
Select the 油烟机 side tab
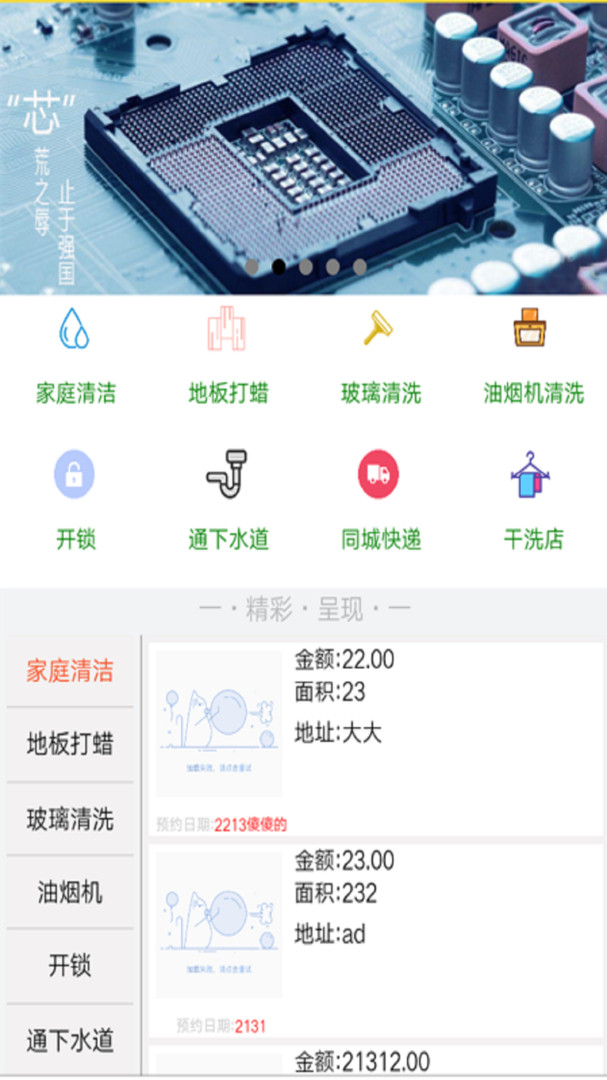[70, 892]
